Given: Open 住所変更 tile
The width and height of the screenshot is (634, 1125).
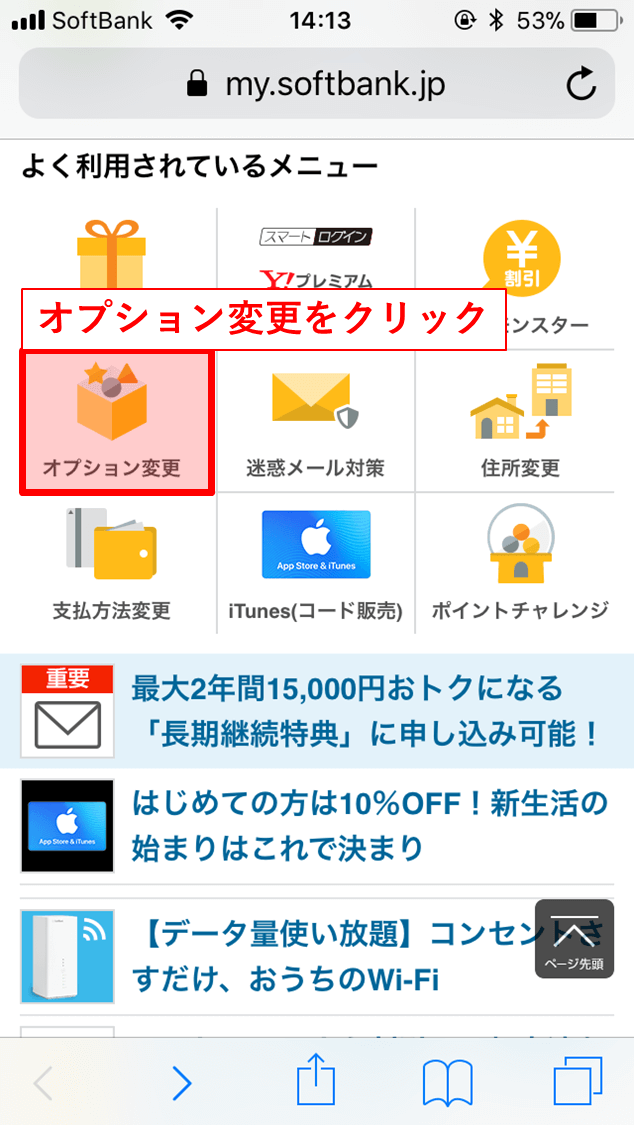Looking at the screenshot, I should (521, 422).
